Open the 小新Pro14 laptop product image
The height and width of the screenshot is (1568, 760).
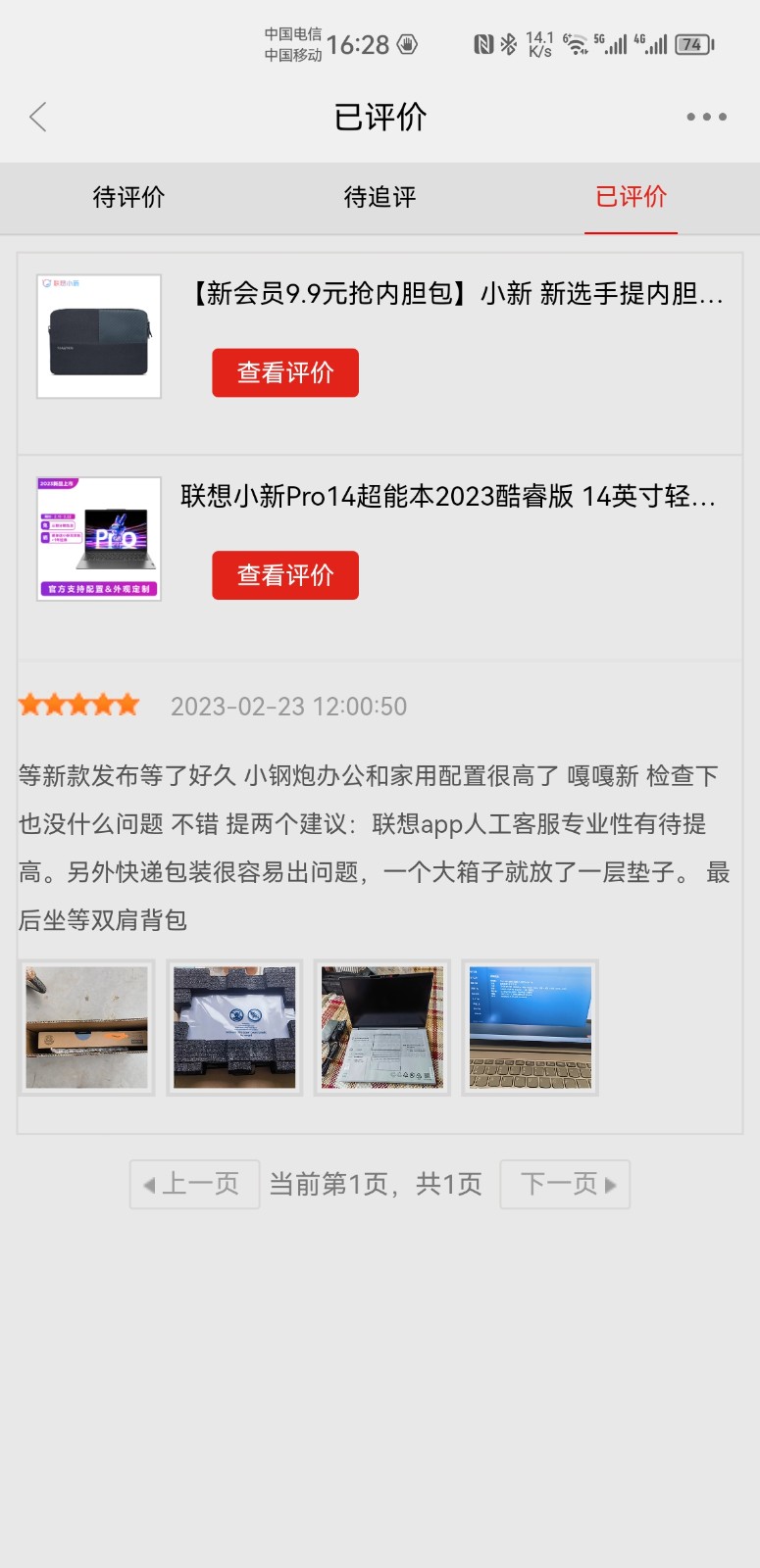[x=99, y=539]
